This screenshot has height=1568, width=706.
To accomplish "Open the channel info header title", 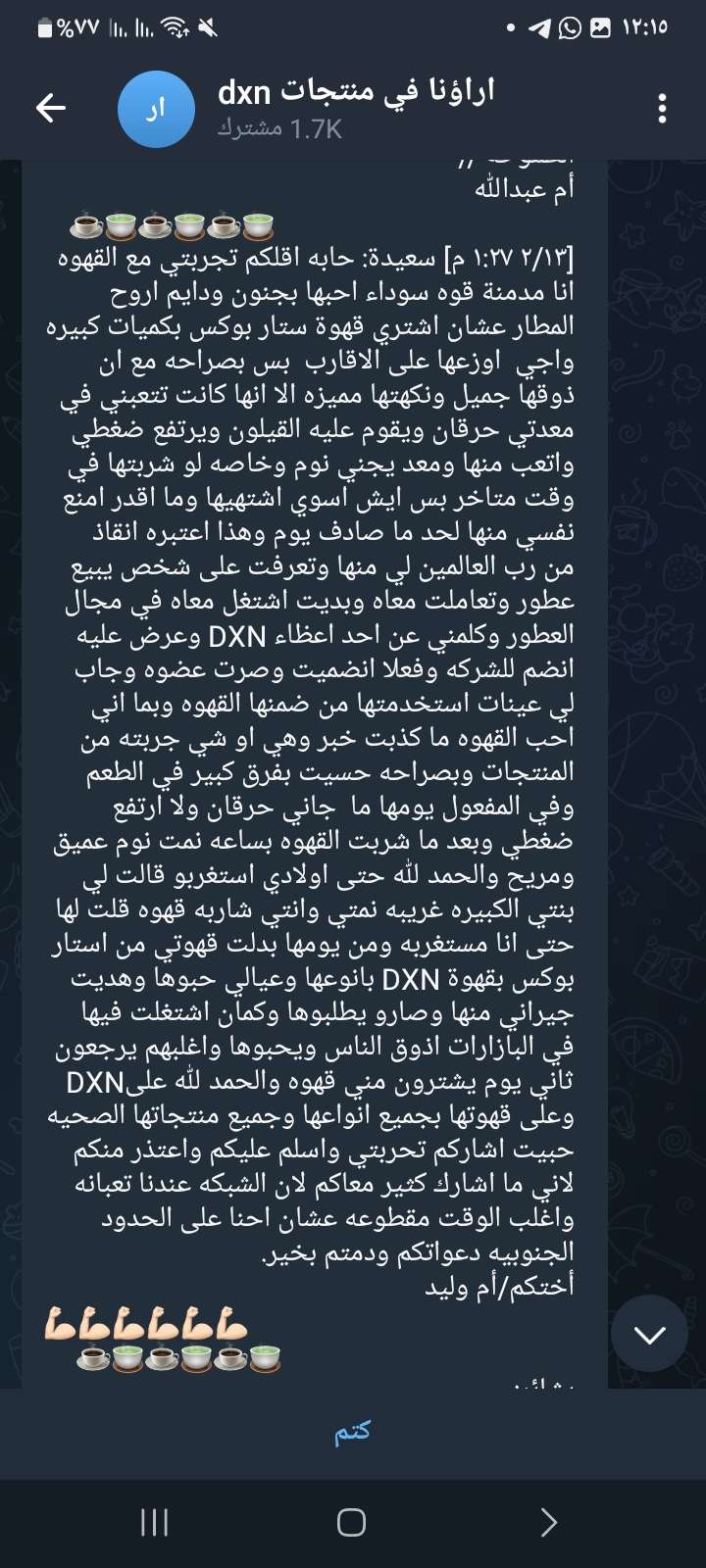I will click(356, 93).
